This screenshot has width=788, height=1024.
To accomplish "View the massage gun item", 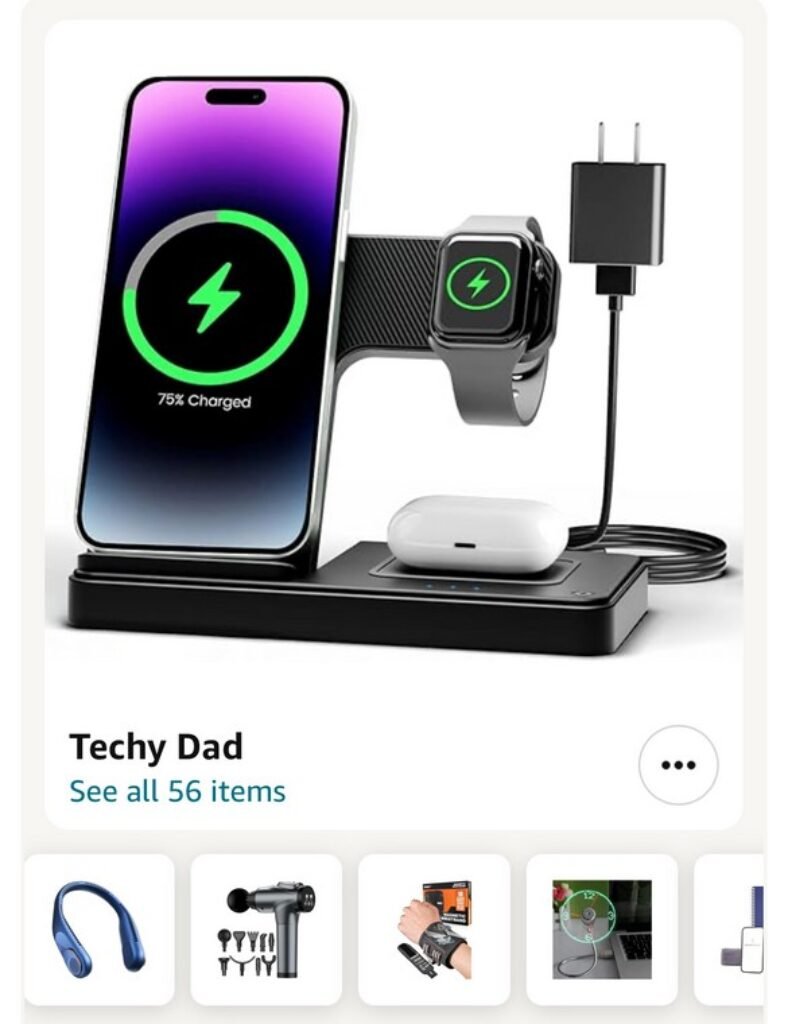I will point(266,929).
